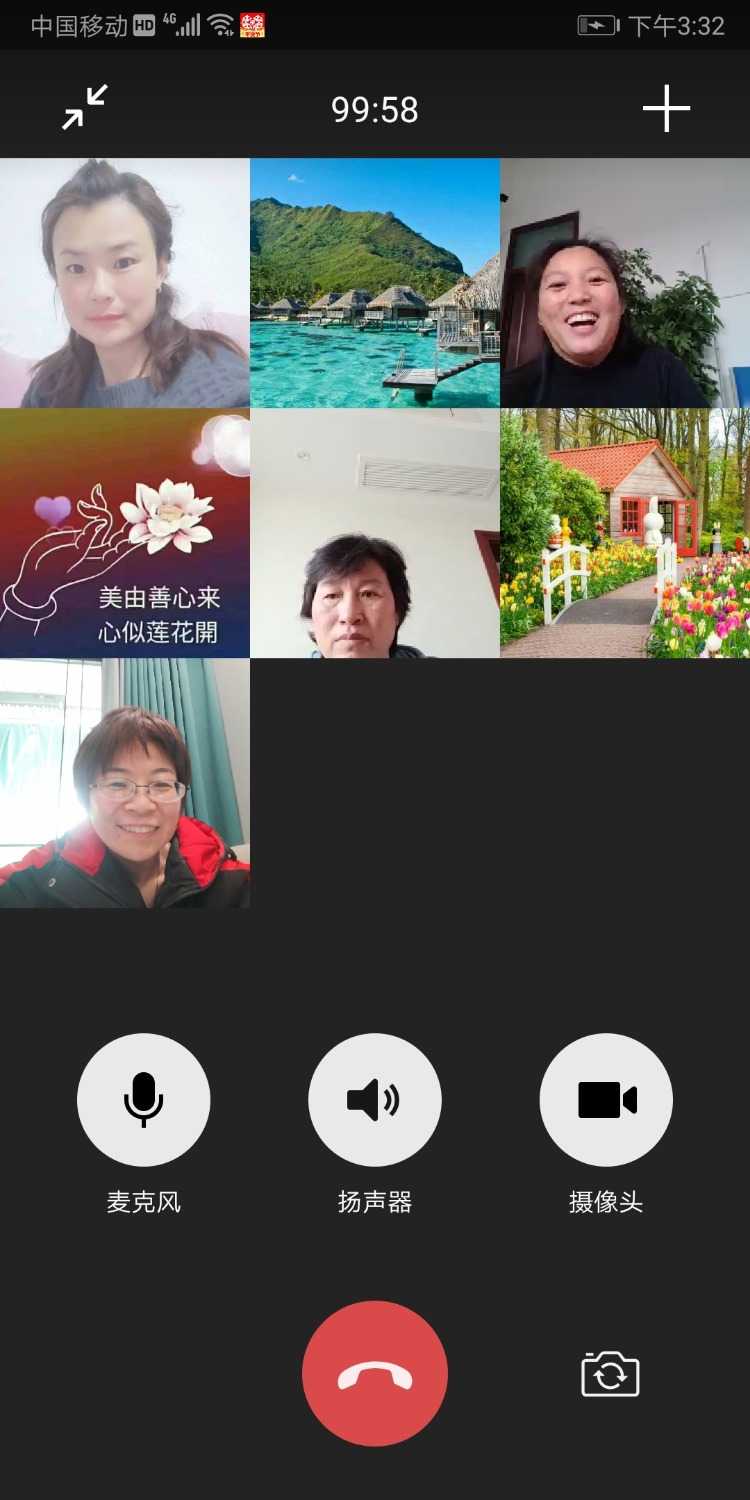
Task: Tap the 99:58 call timer
Action: point(375,110)
